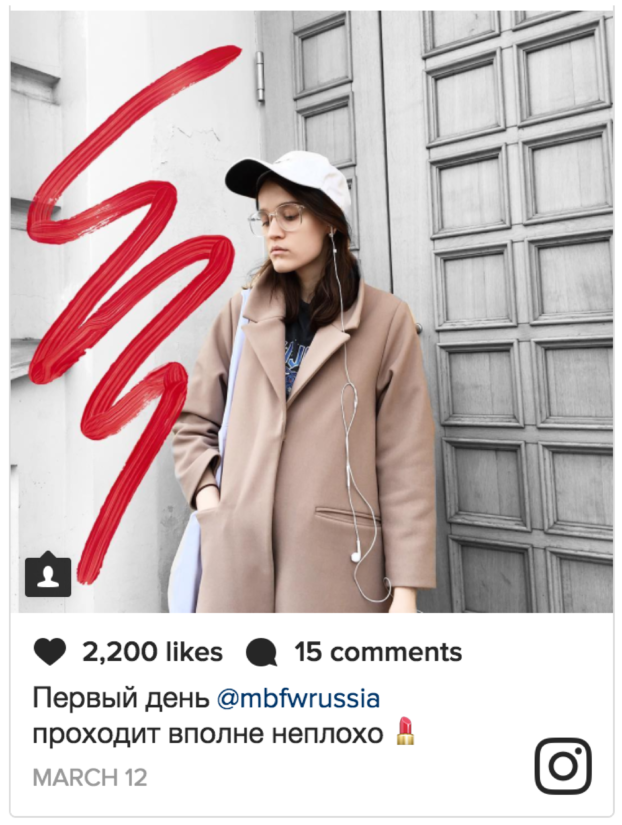Image resolution: width=622 pixels, height=825 pixels.
Task: Open the post on Instagram via the logo icon
Action: 562,766
